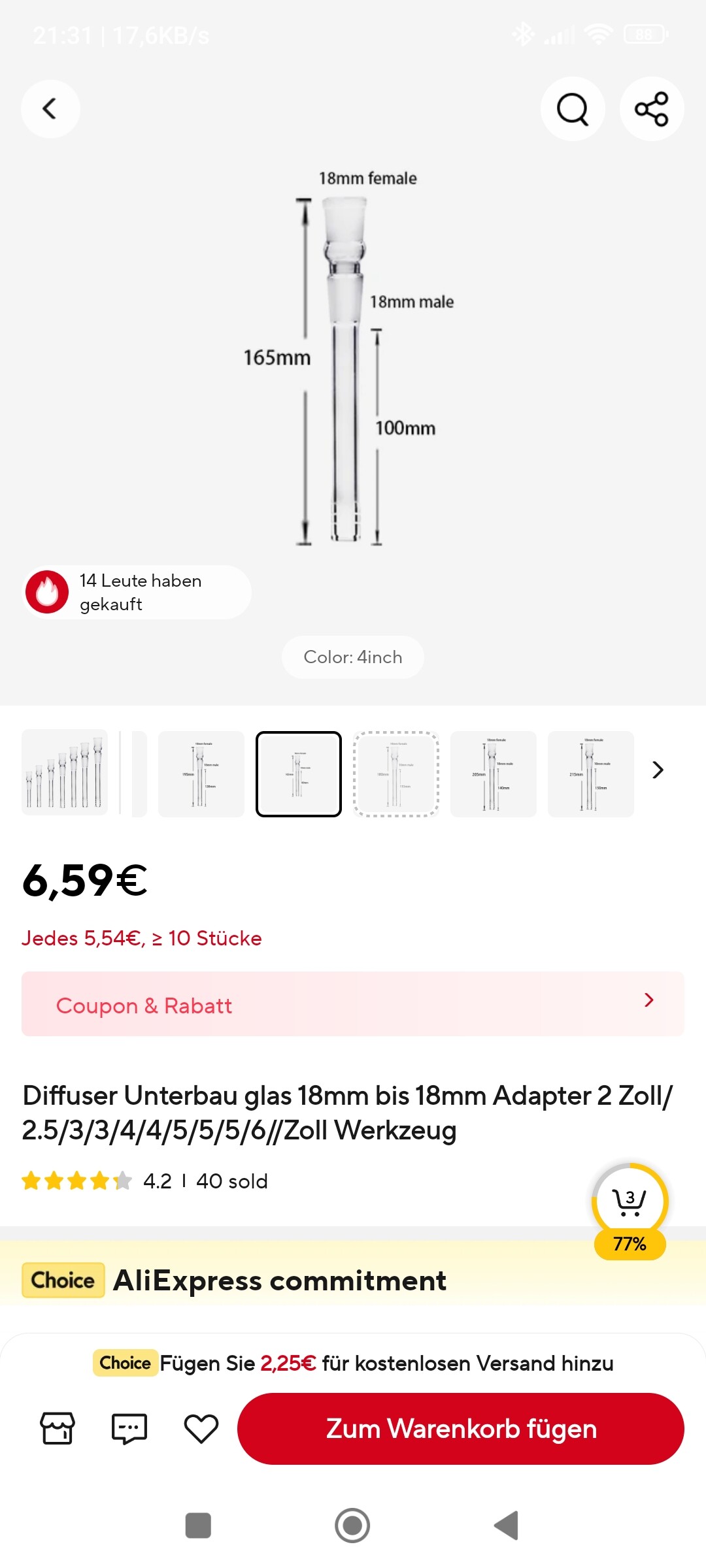The height and width of the screenshot is (1568, 706).
Task: Select the dashed 180mm variant thumbnail
Action: [396, 774]
